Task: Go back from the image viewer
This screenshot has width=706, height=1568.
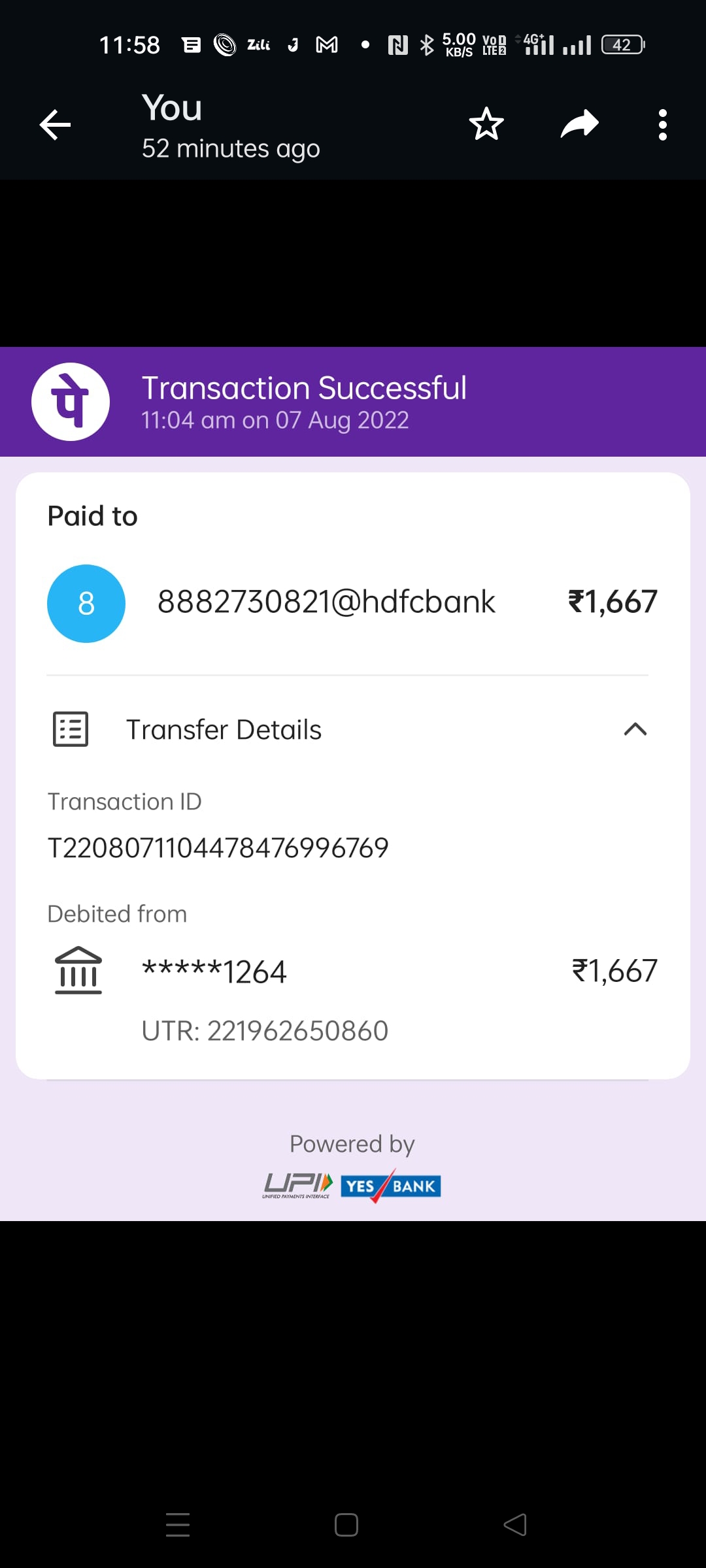Action: [x=55, y=125]
